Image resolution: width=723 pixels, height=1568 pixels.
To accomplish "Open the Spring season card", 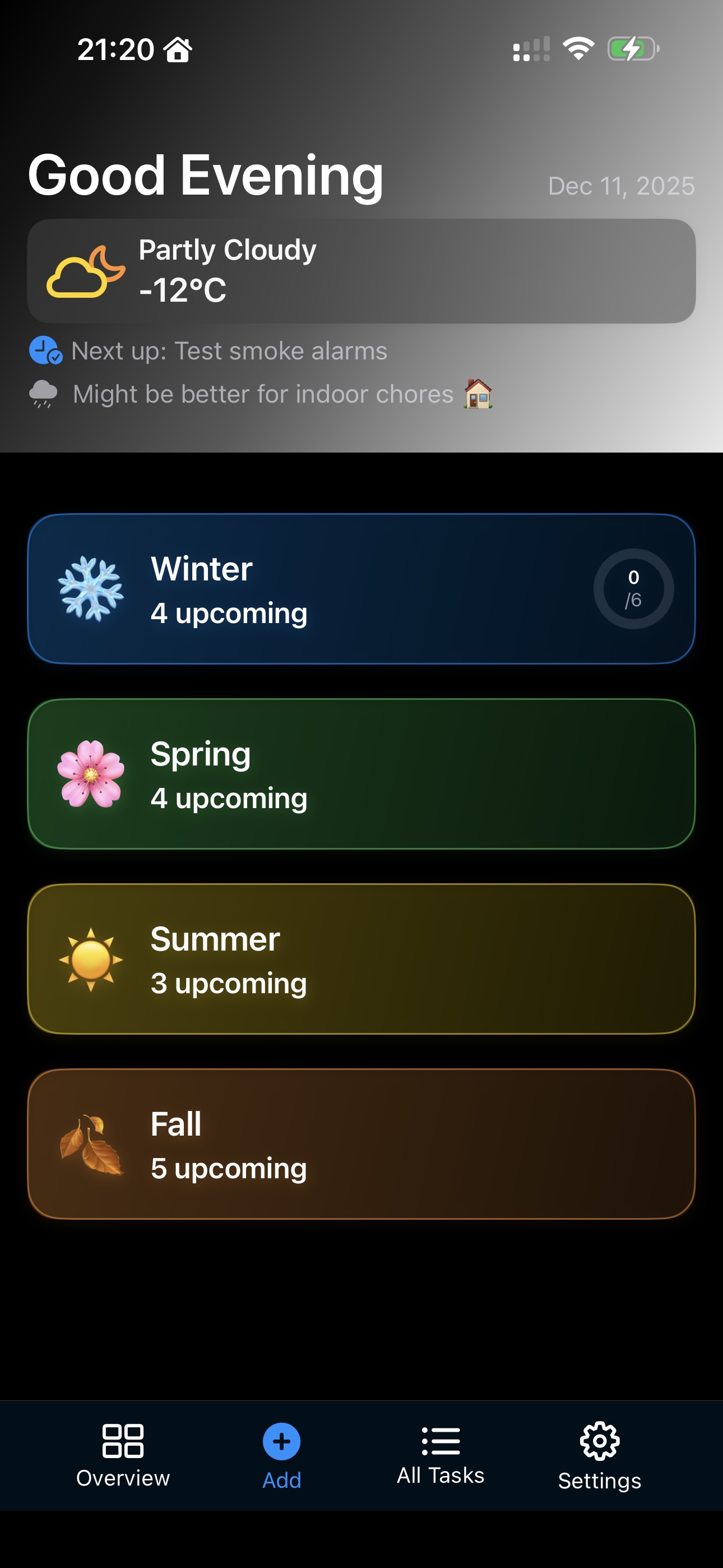I will tap(361, 774).
